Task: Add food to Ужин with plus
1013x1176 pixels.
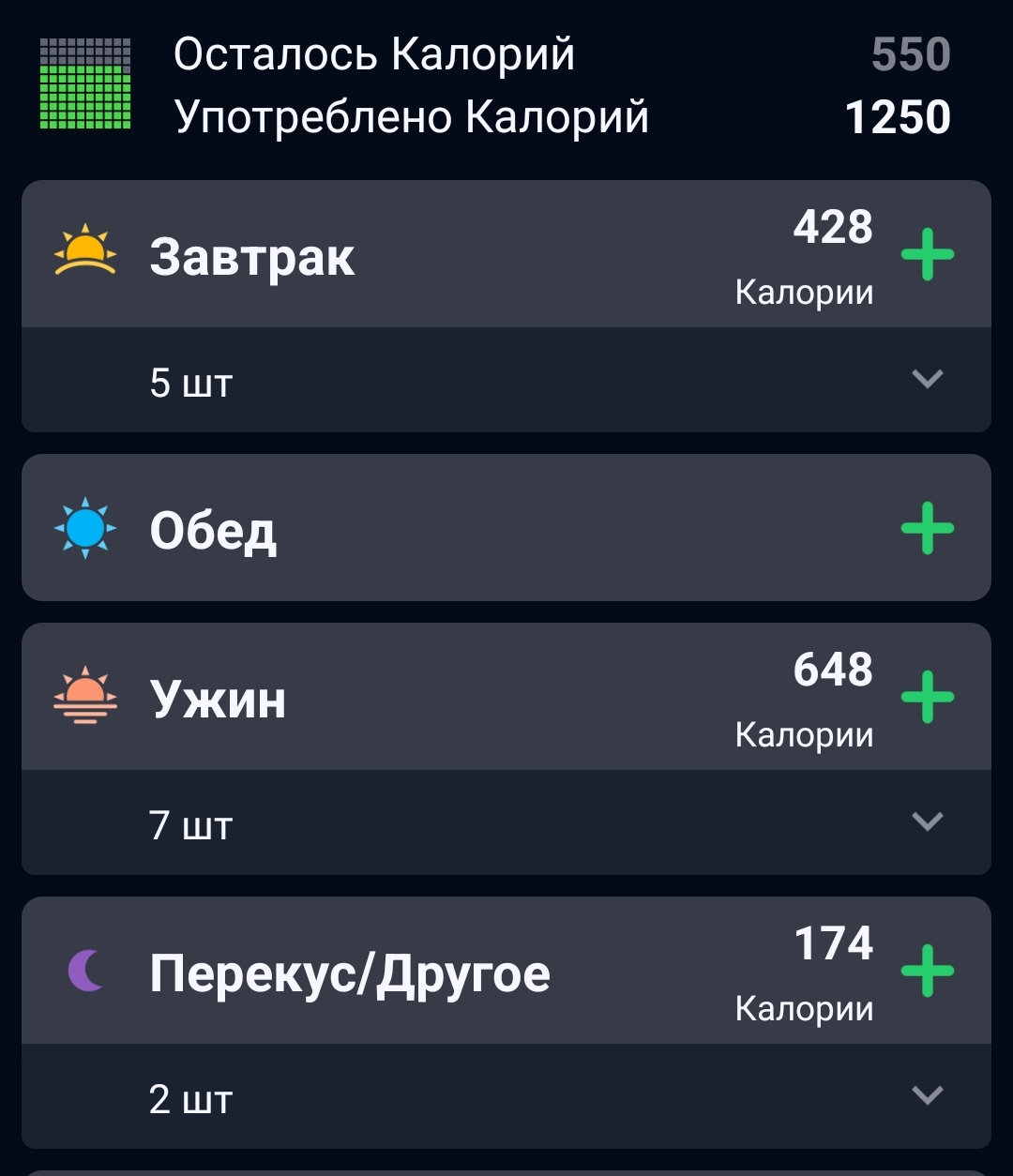Action: tap(927, 697)
